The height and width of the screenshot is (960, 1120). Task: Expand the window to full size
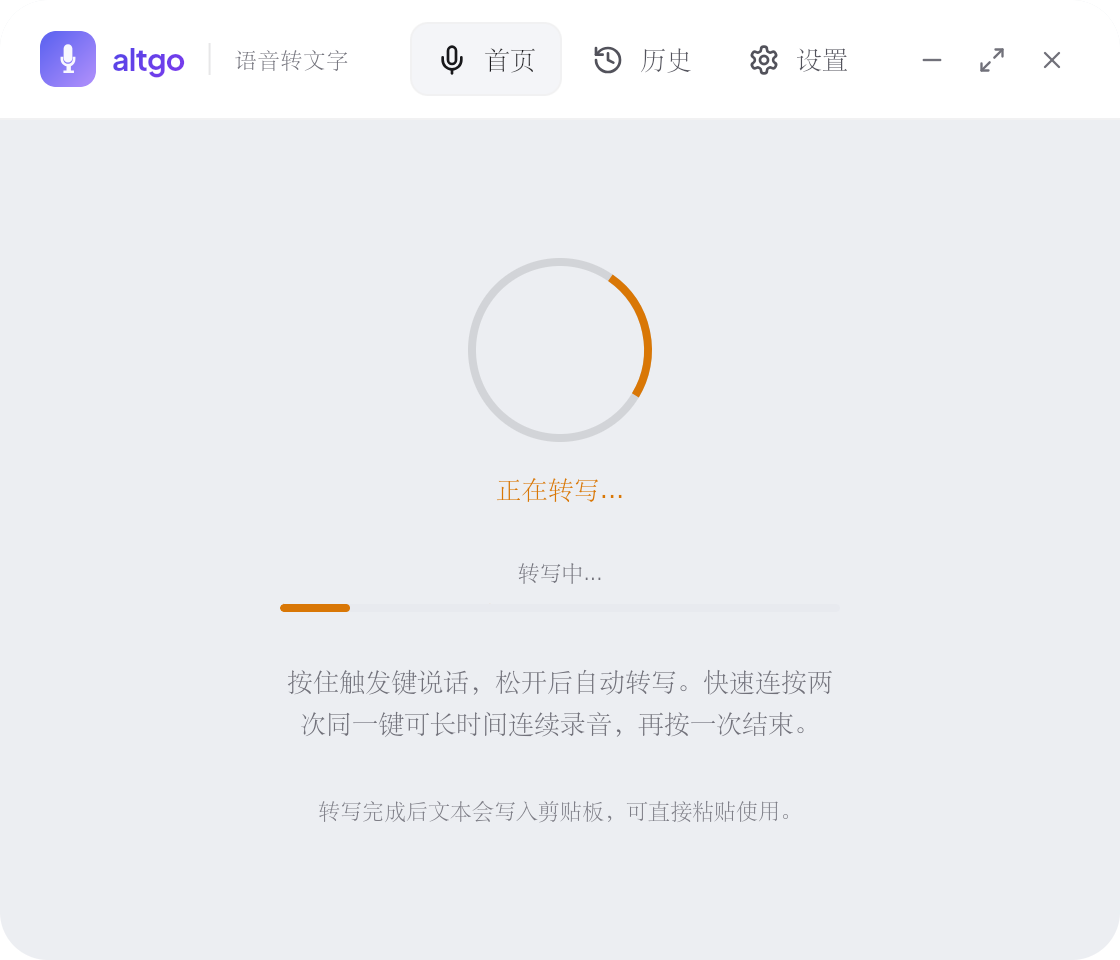click(x=992, y=60)
